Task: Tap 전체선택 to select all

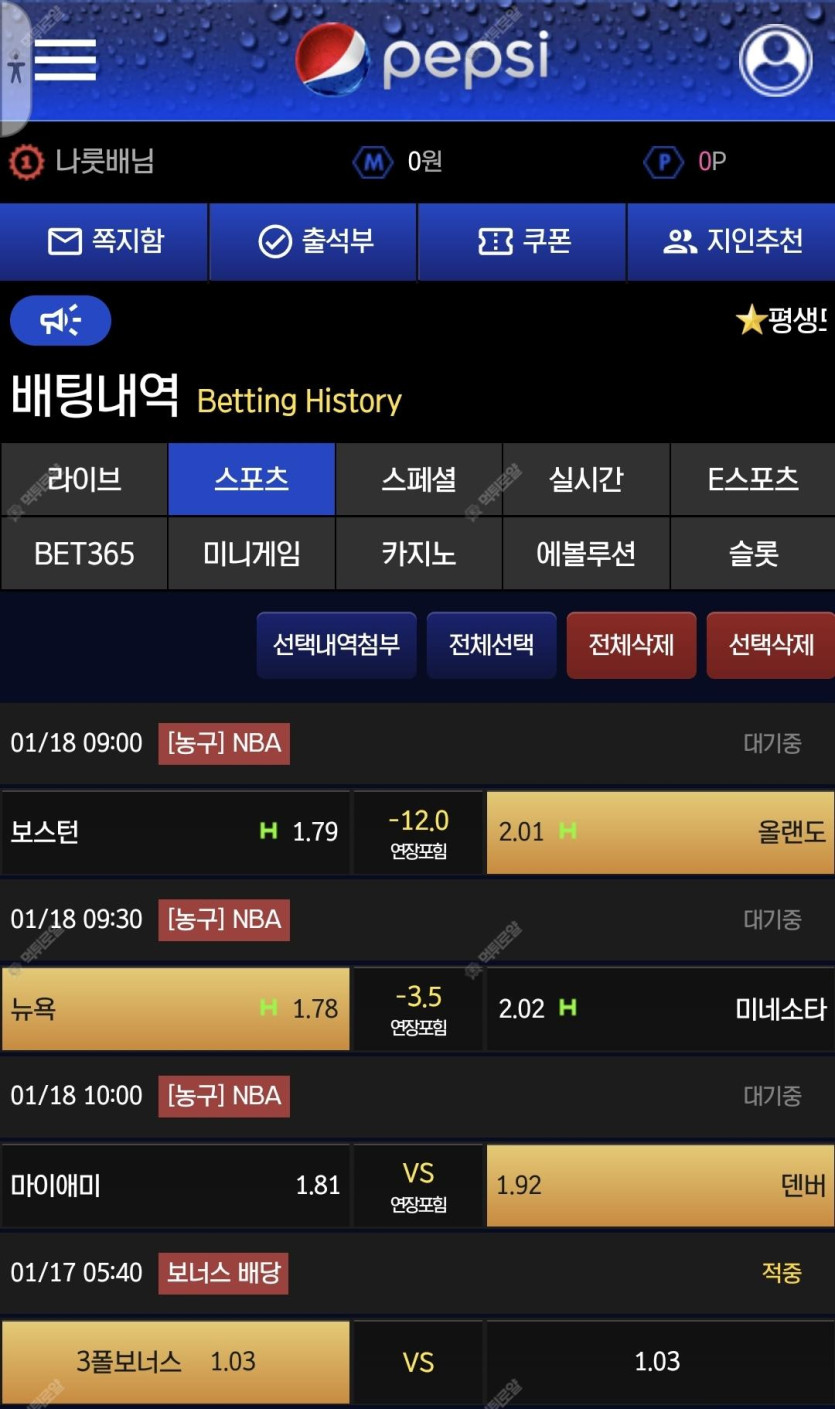Action: pyautogui.click(x=491, y=645)
